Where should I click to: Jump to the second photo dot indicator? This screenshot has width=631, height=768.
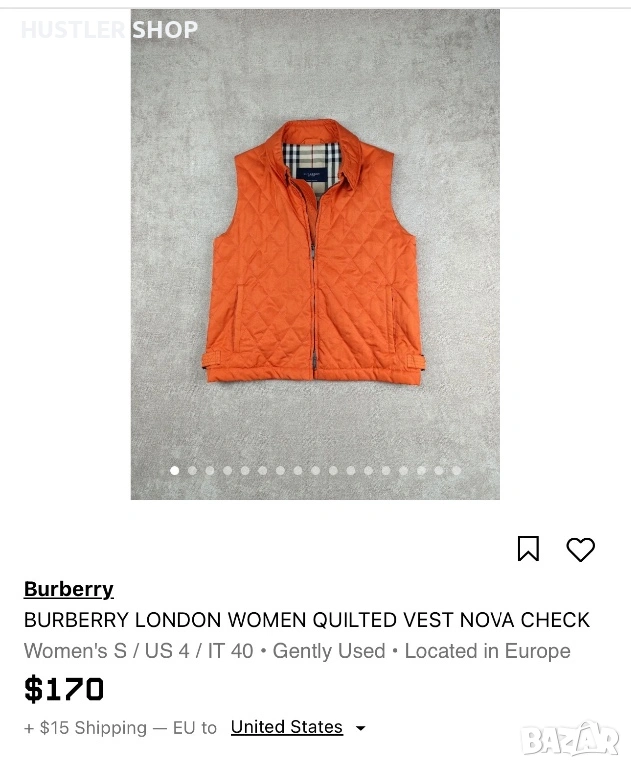192,470
